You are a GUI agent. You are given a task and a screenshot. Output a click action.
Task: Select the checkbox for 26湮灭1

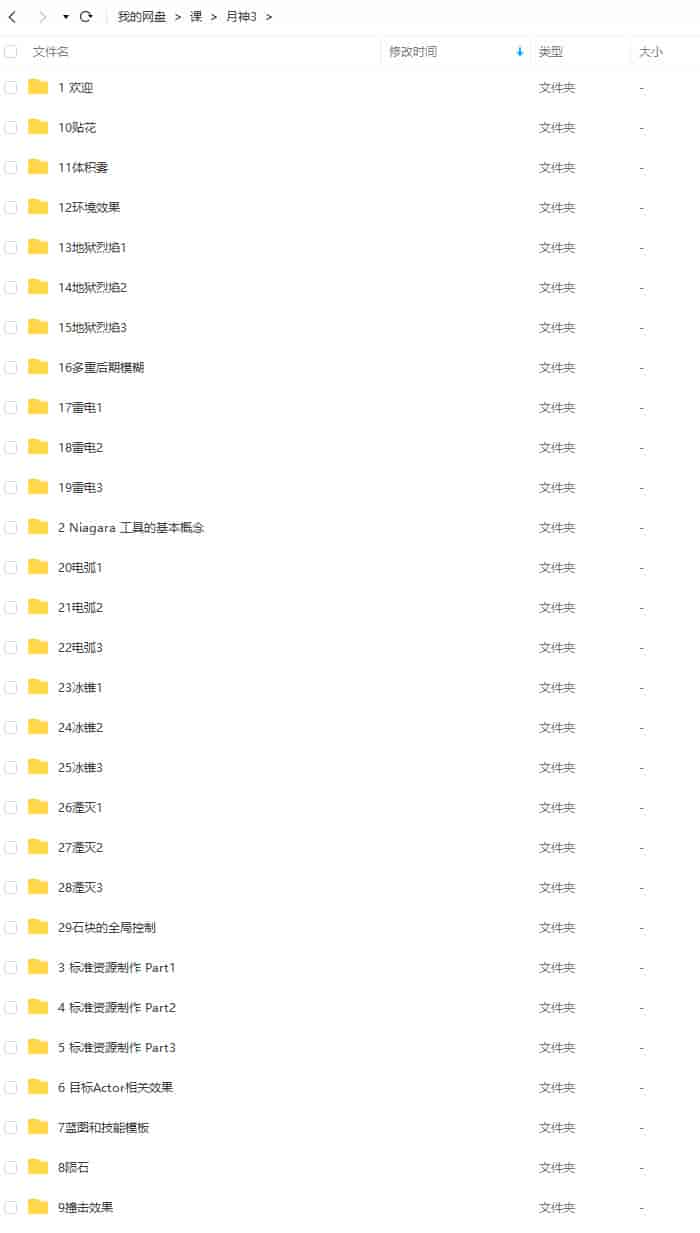pyautogui.click(x=11, y=808)
